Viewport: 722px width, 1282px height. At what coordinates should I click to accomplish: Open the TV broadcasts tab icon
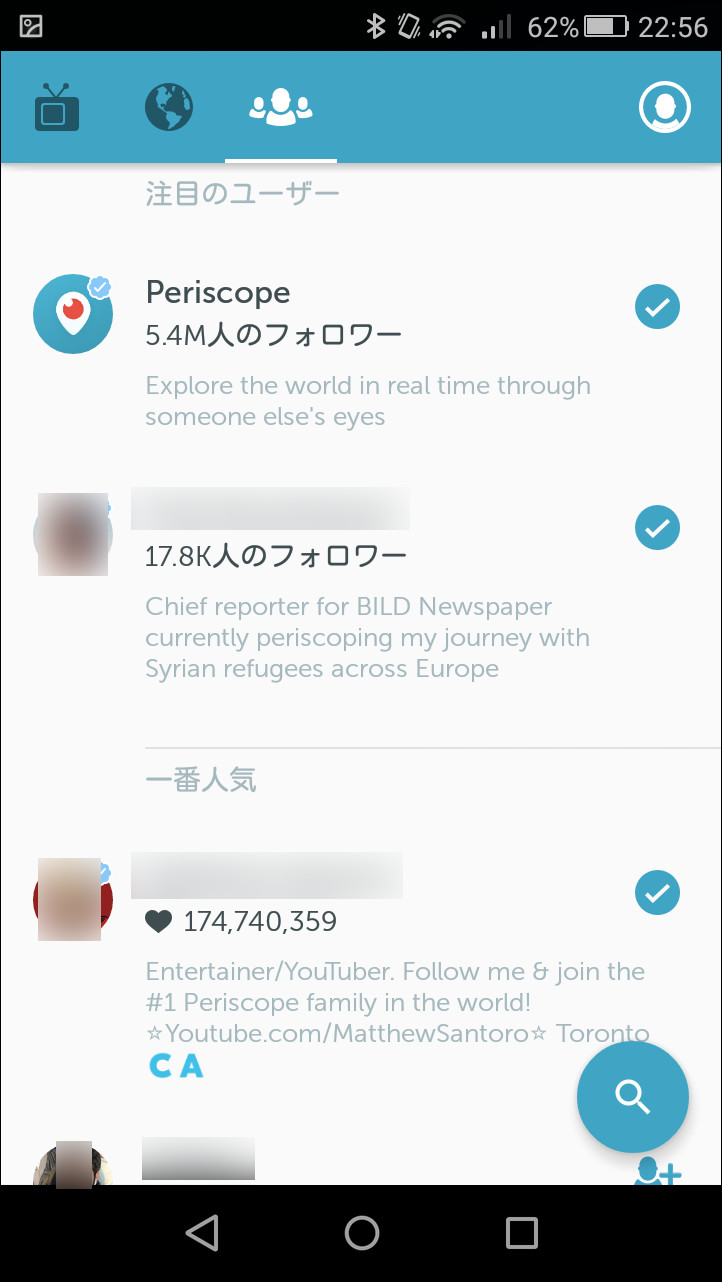click(x=56, y=107)
